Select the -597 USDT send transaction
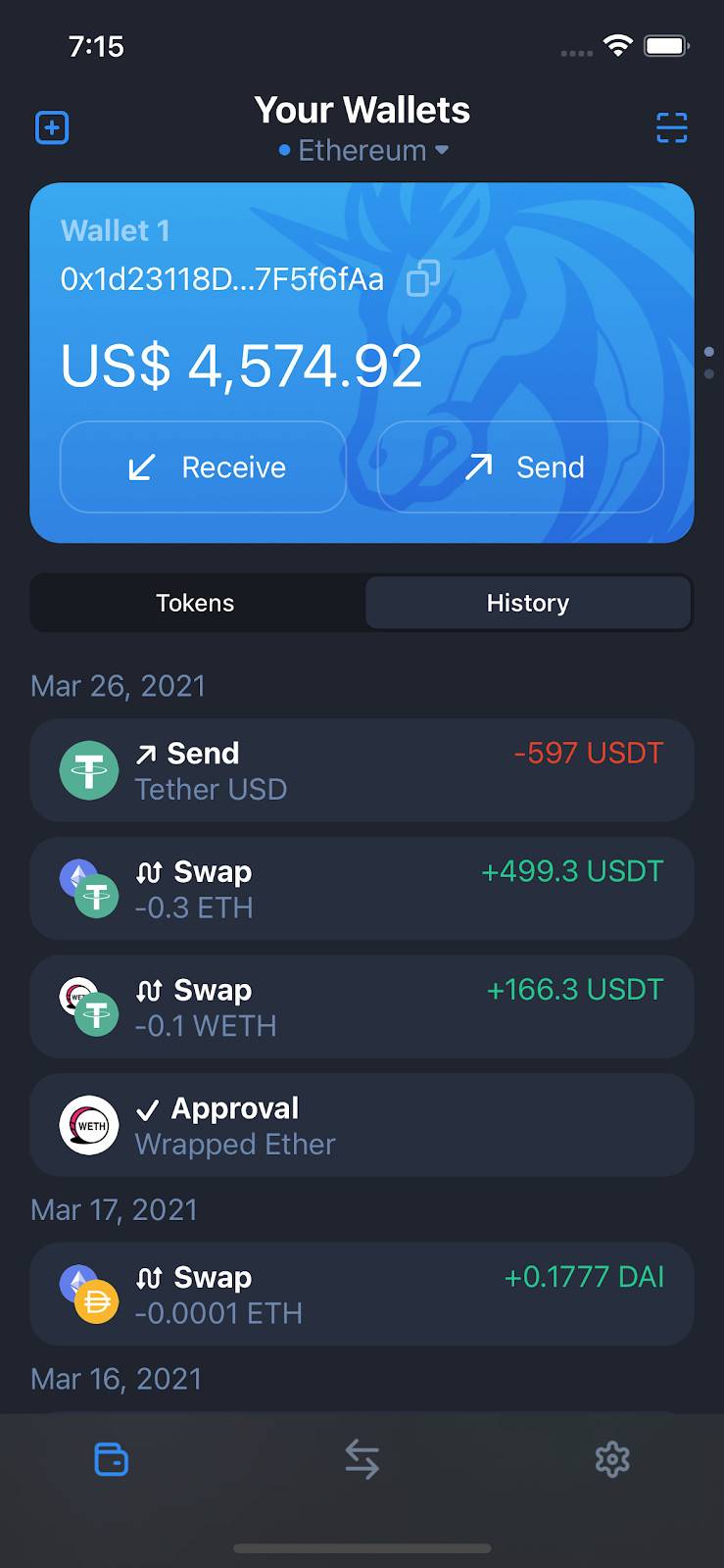The width and height of the screenshot is (724, 1568). coord(362,770)
